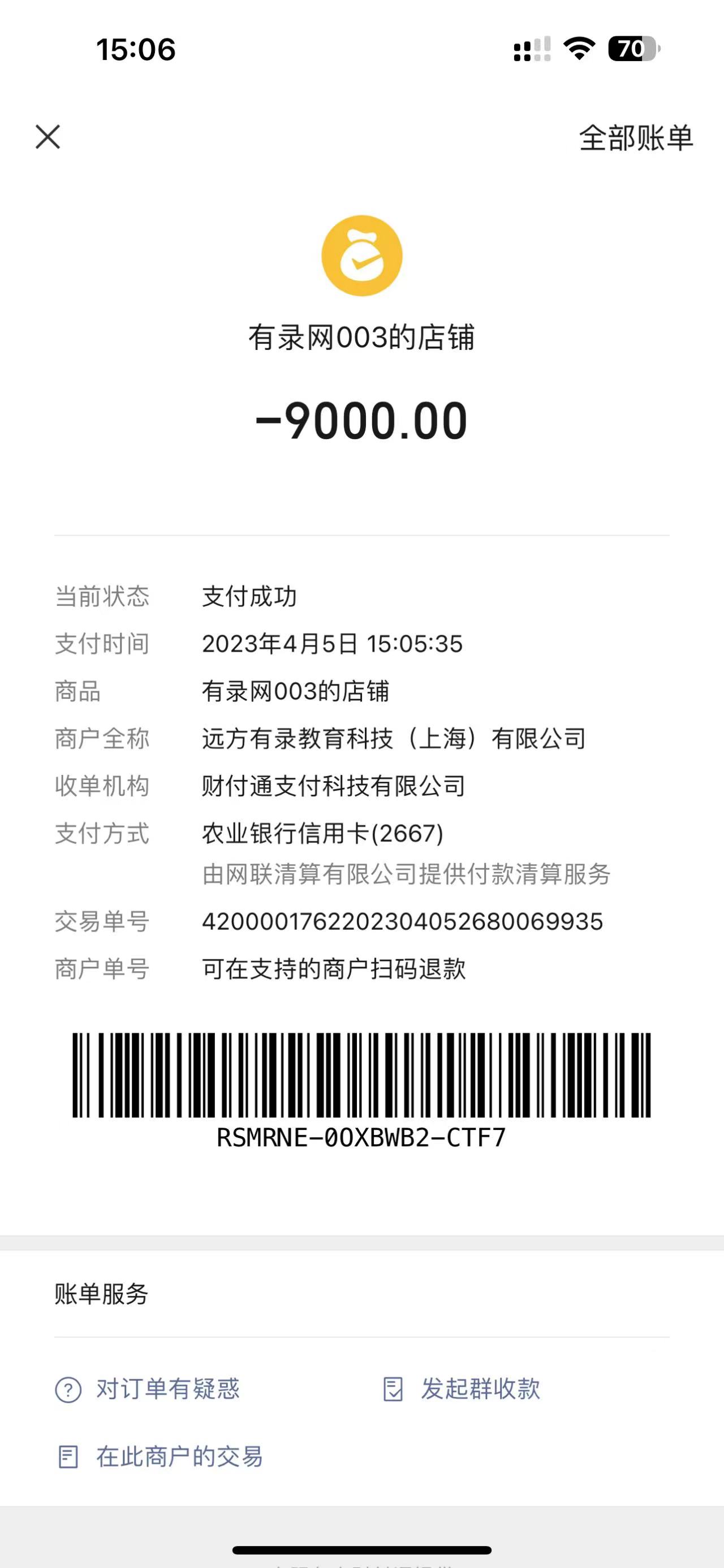724x1568 pixels.
Task: Open 全部账单 to view all bills
Action: point(636,138)
